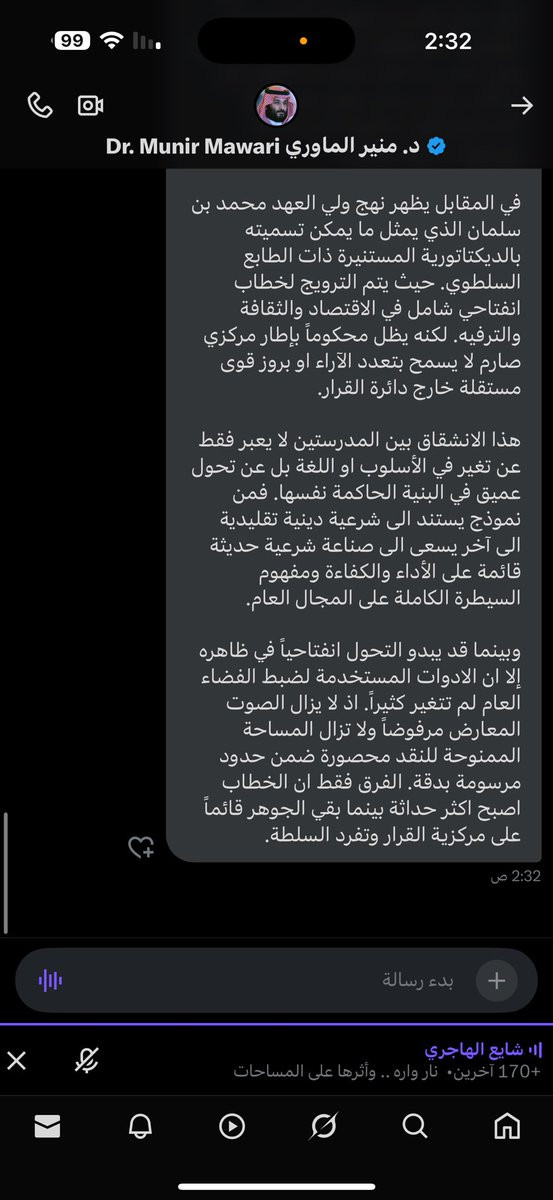Open the Messages envelope tab
The image size is (553, 1200).
coord(47,1127)
